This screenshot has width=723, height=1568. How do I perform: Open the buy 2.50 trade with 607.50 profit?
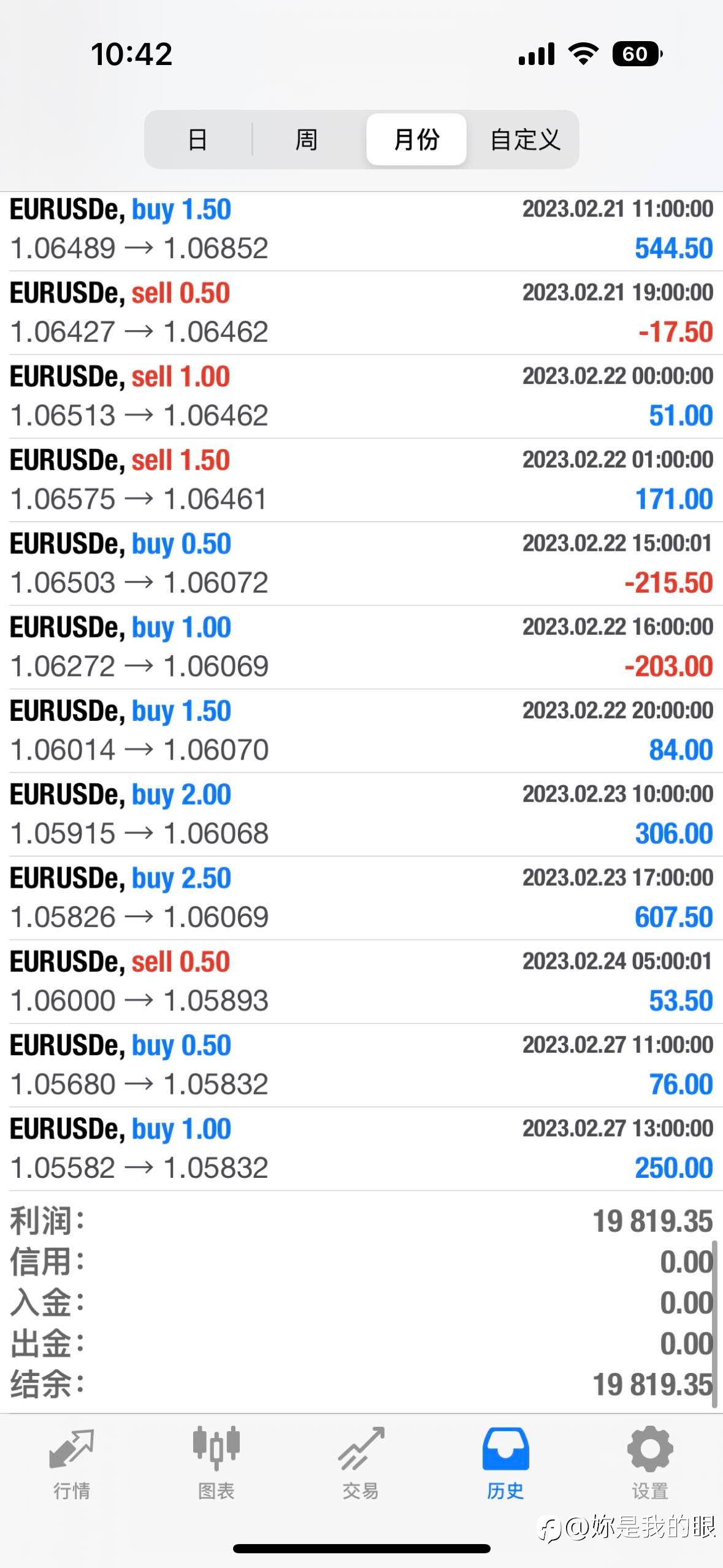[x=361, y=898]
